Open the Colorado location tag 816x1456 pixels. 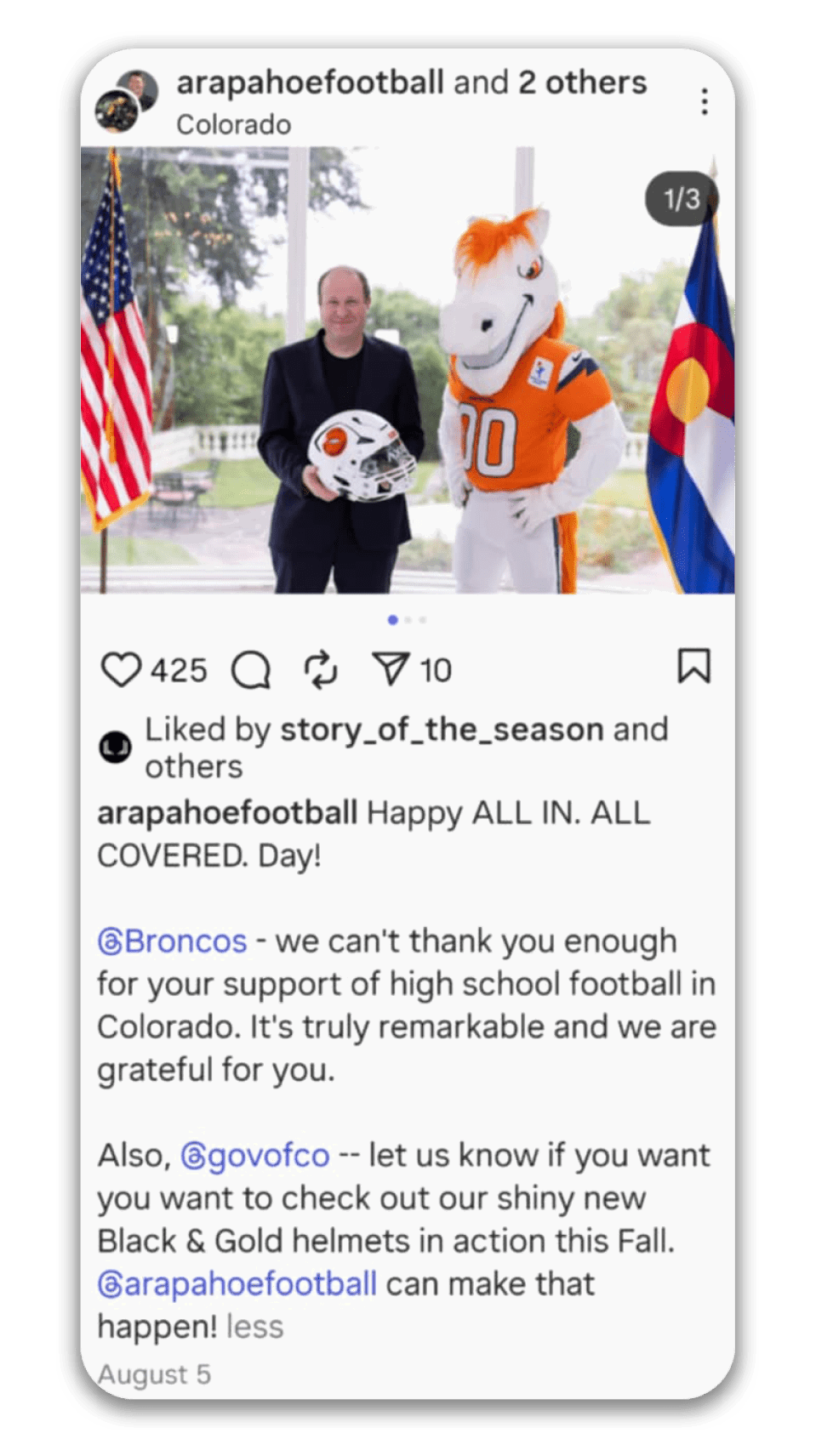[x=233, y=125]
